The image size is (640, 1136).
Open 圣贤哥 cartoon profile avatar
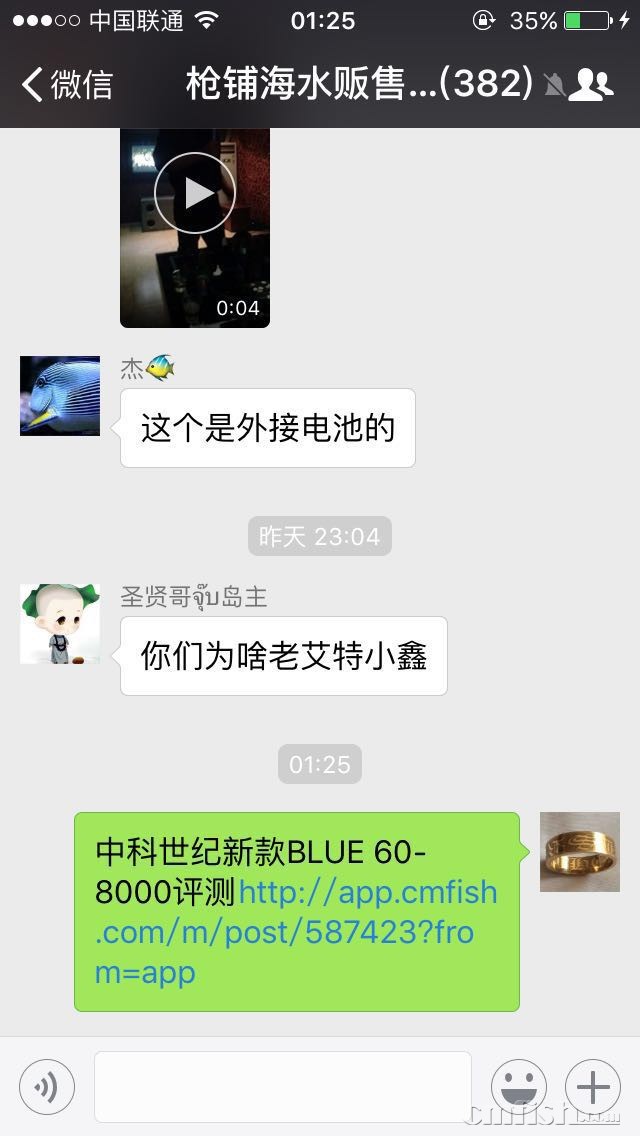[60, 624]
